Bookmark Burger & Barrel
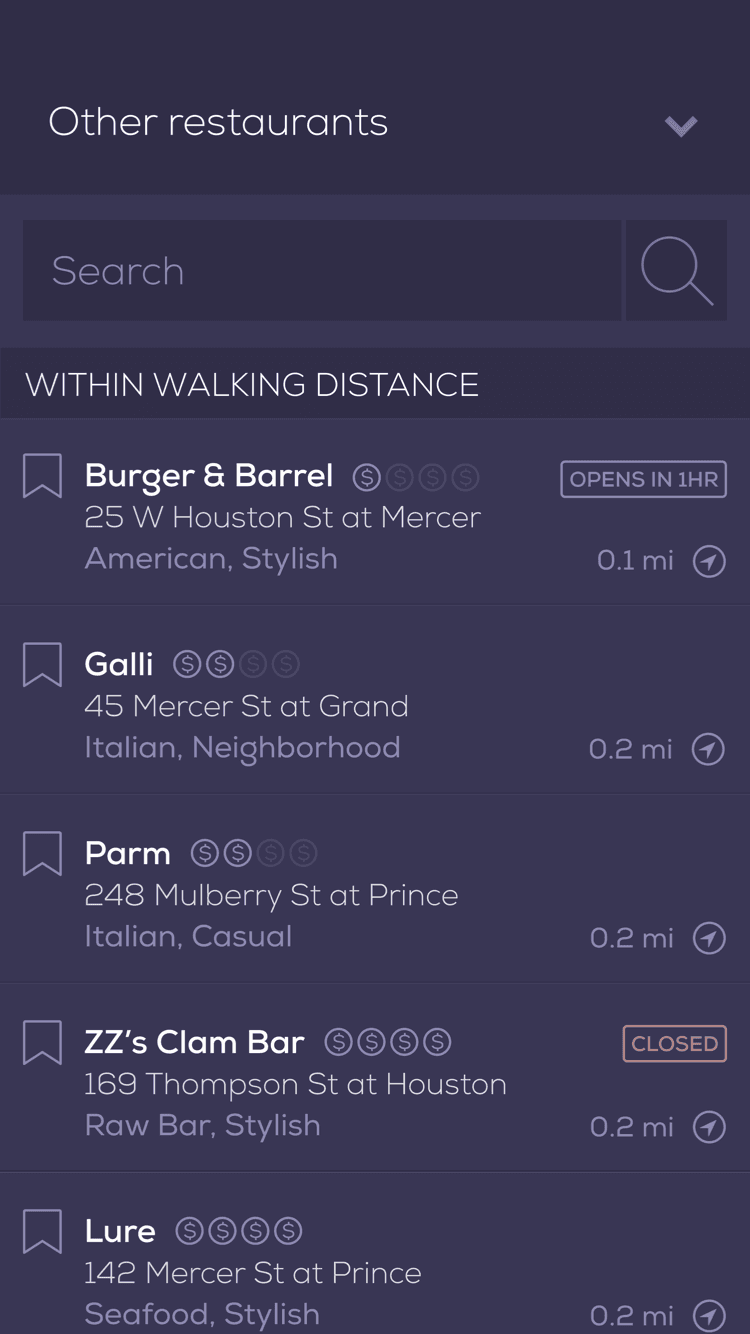The image size is (750, 1334). (42, 476)
